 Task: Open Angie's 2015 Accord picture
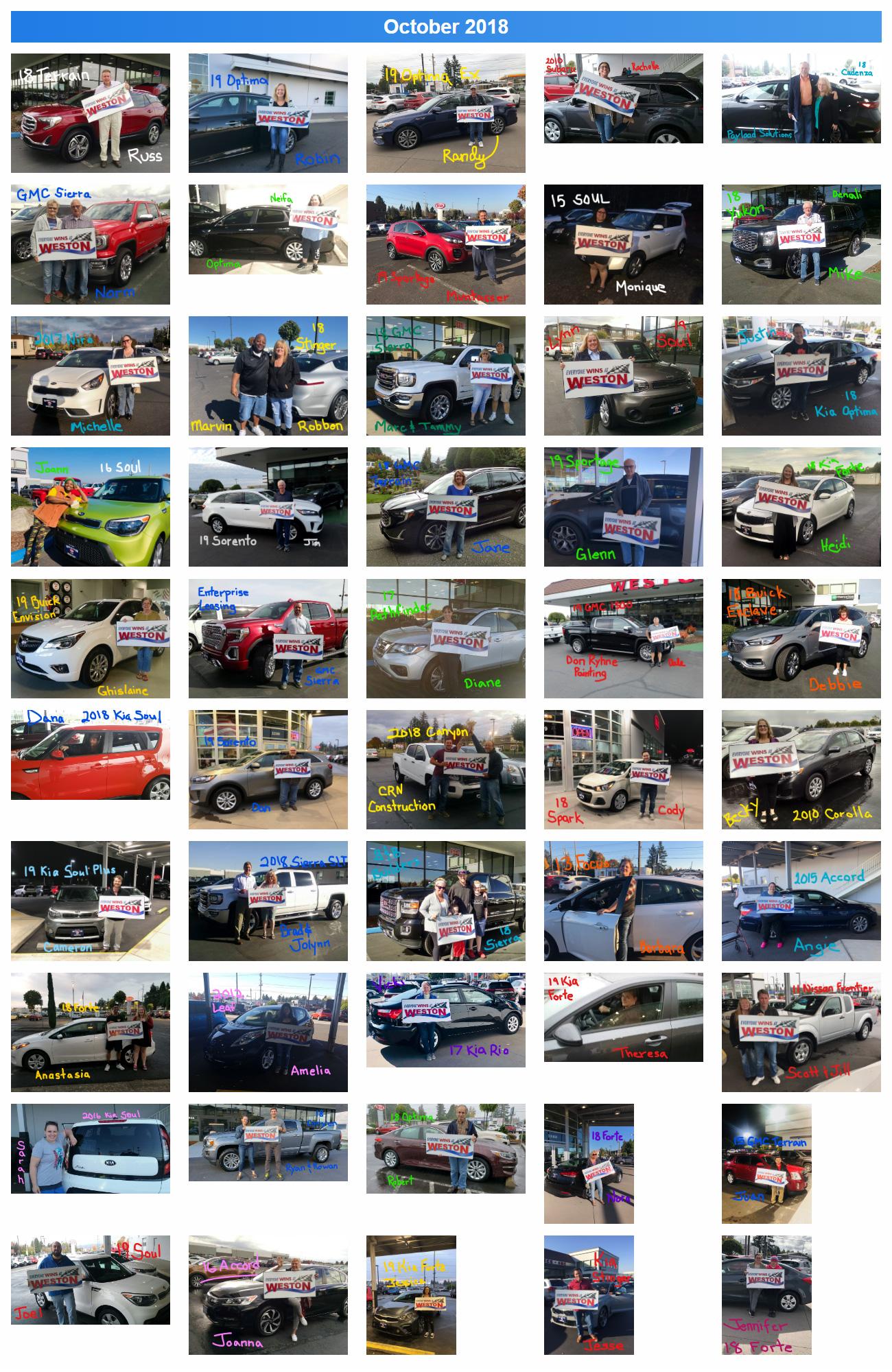pyautogui.click(x=801, y=901)
